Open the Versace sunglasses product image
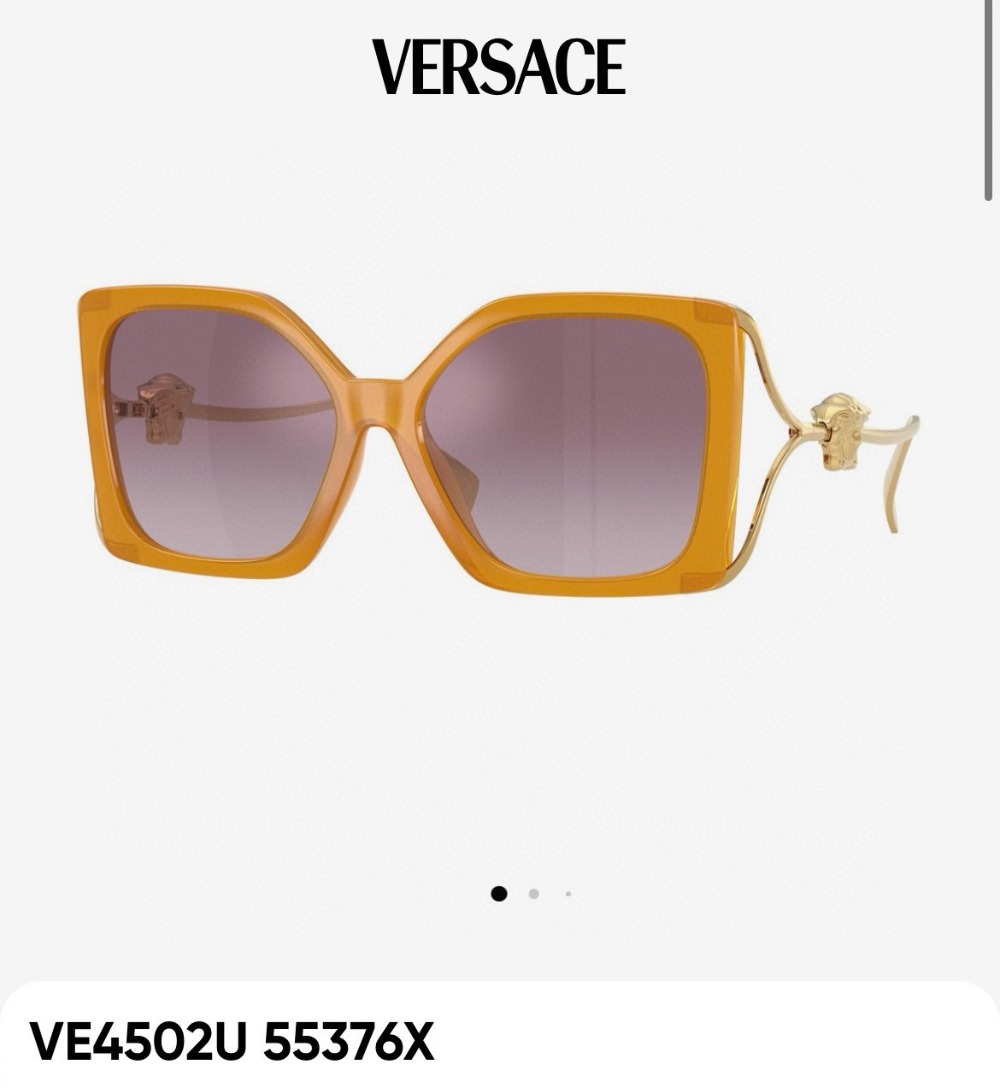Viewport: 1000px width, 1088px height. tap(498, 441)
